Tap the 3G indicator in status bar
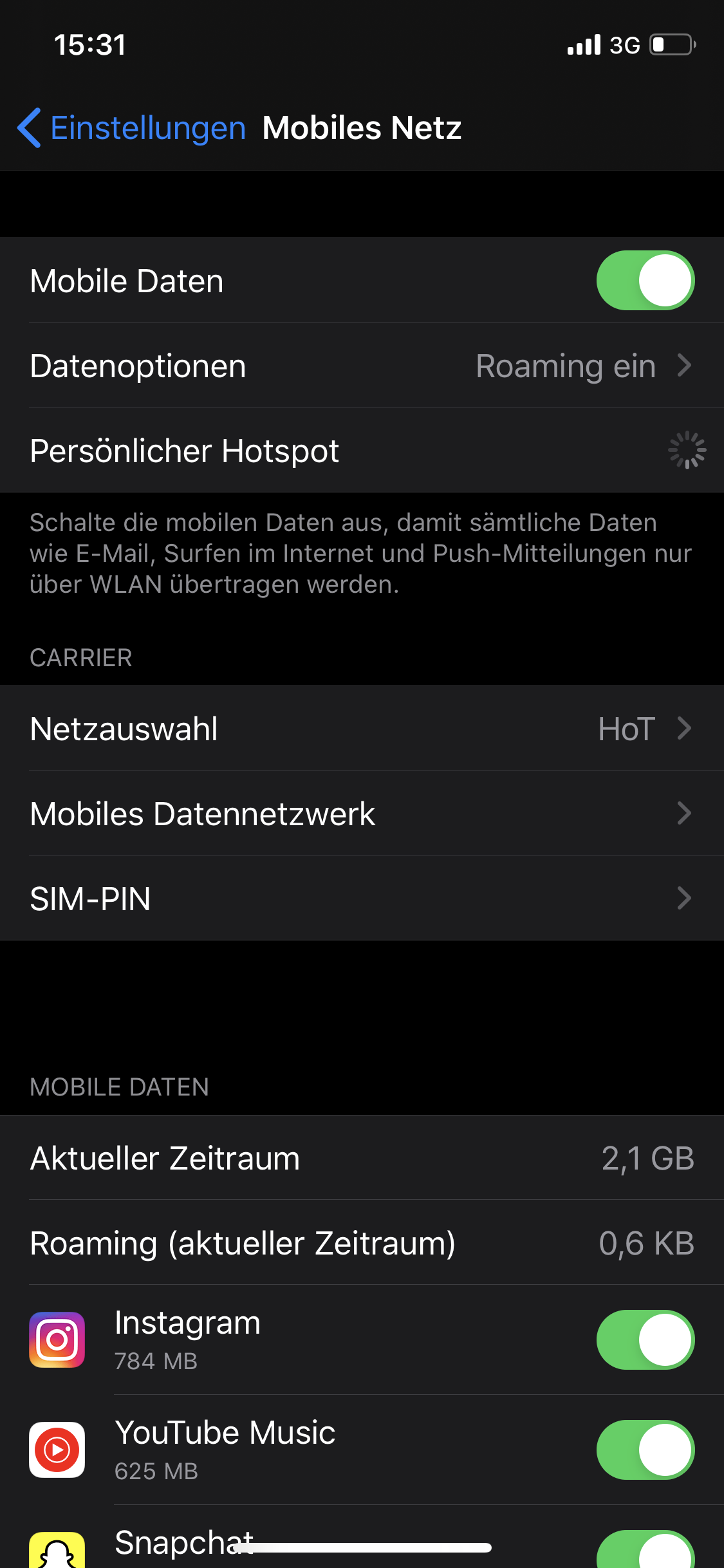 click(623, 44)
